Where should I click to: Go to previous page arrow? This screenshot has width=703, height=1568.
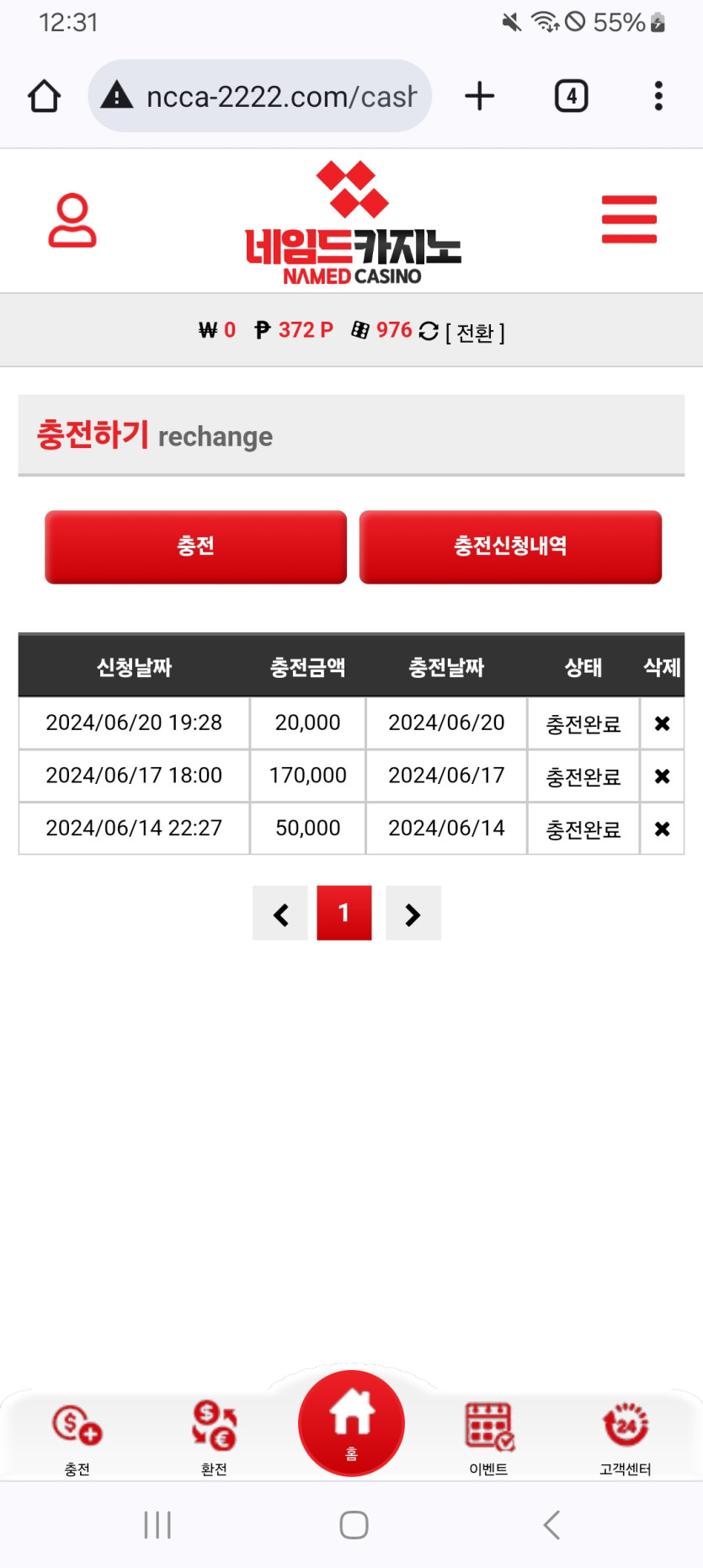(280, 914)
